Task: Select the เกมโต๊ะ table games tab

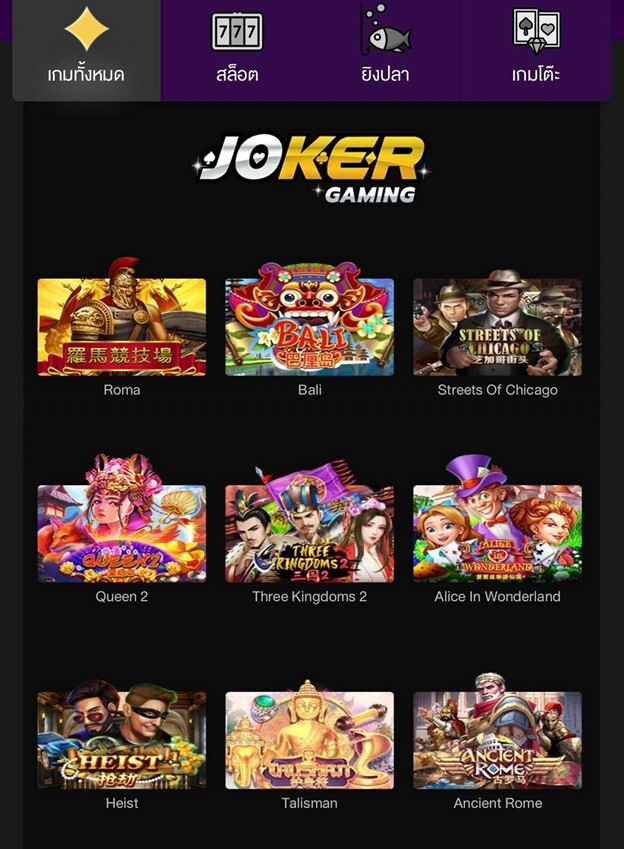Action: pyautogui.click(x=536, y=50)
